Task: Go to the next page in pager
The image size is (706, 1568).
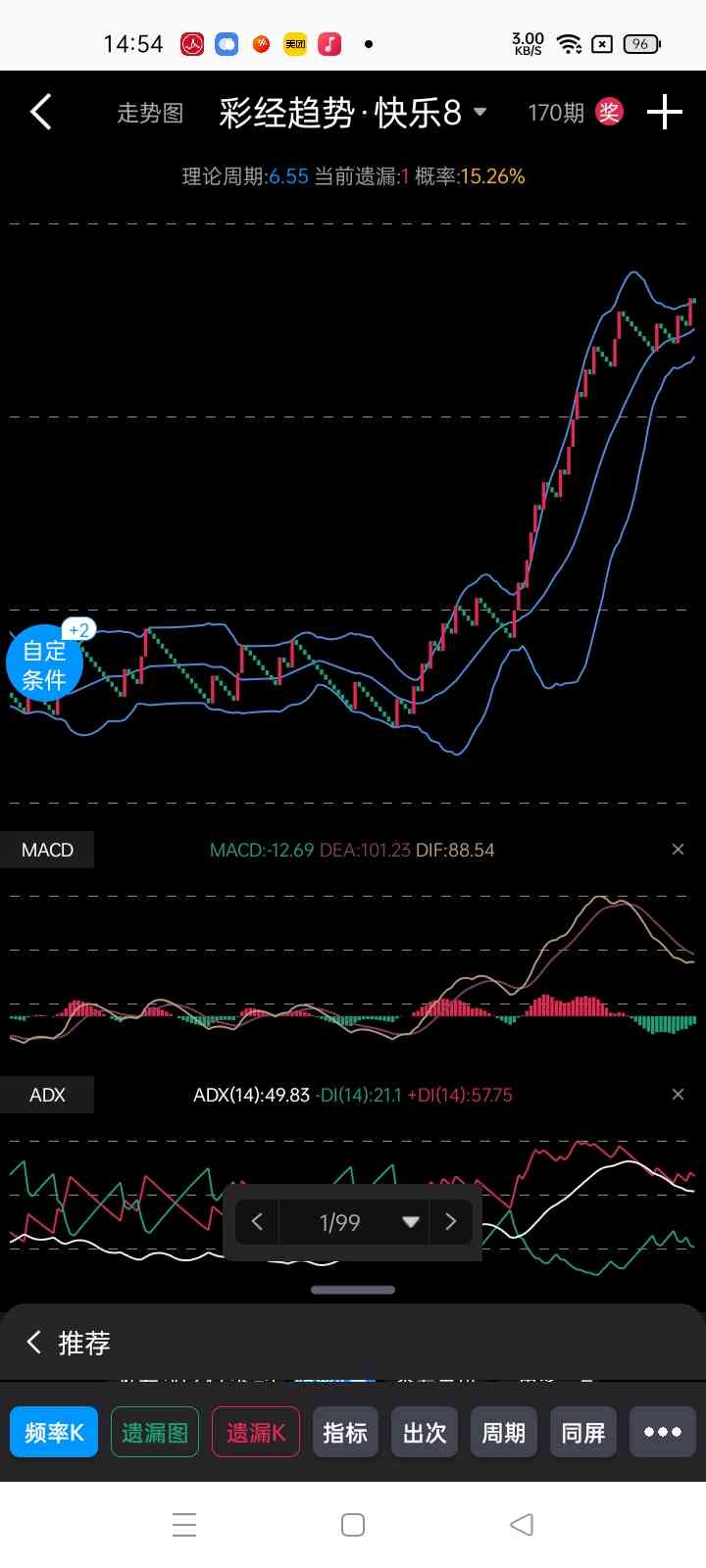Action: [x=451, y=1221]
